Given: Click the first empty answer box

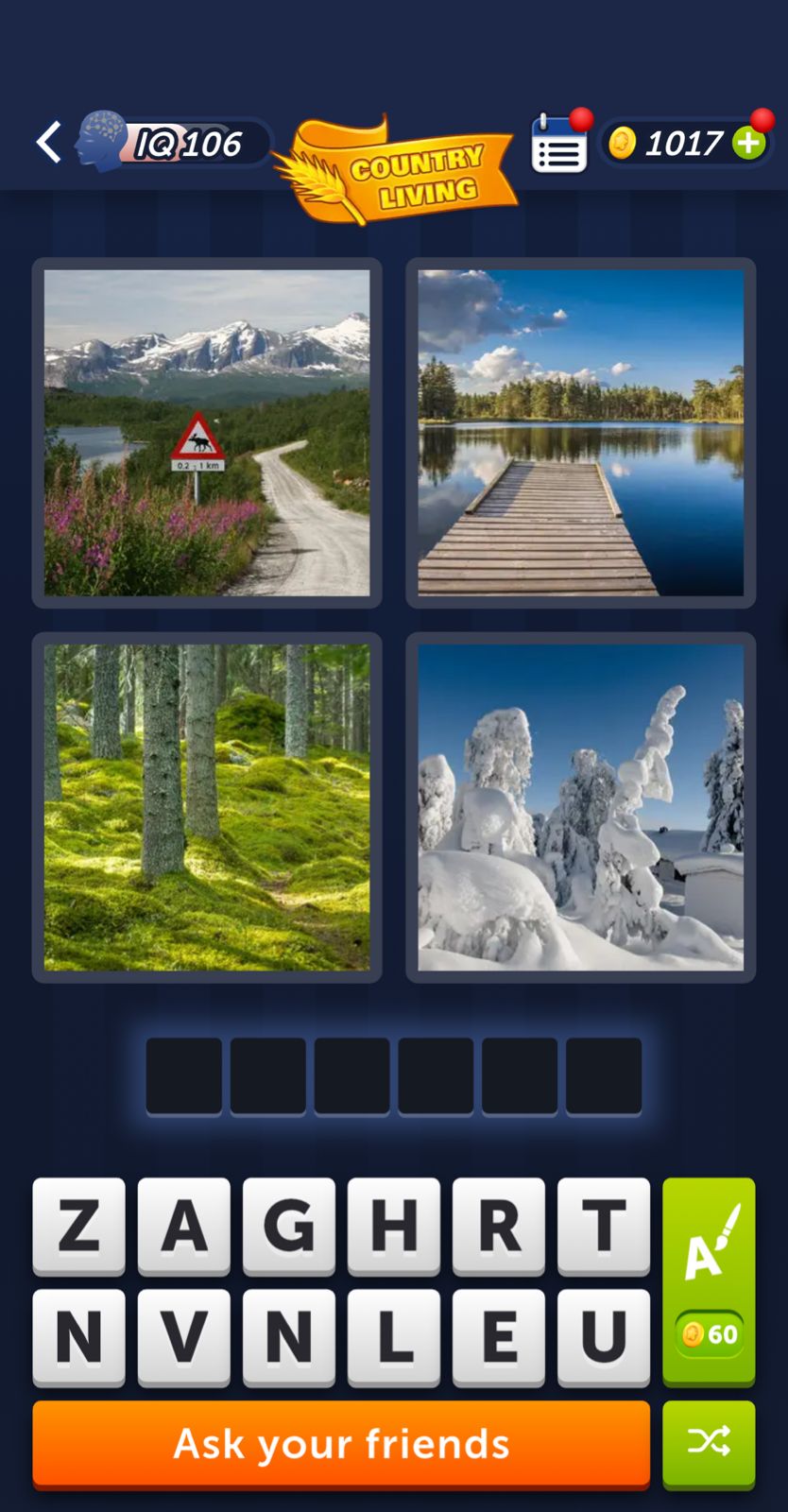Looking at the screenshot, I should coord(183,1074).
